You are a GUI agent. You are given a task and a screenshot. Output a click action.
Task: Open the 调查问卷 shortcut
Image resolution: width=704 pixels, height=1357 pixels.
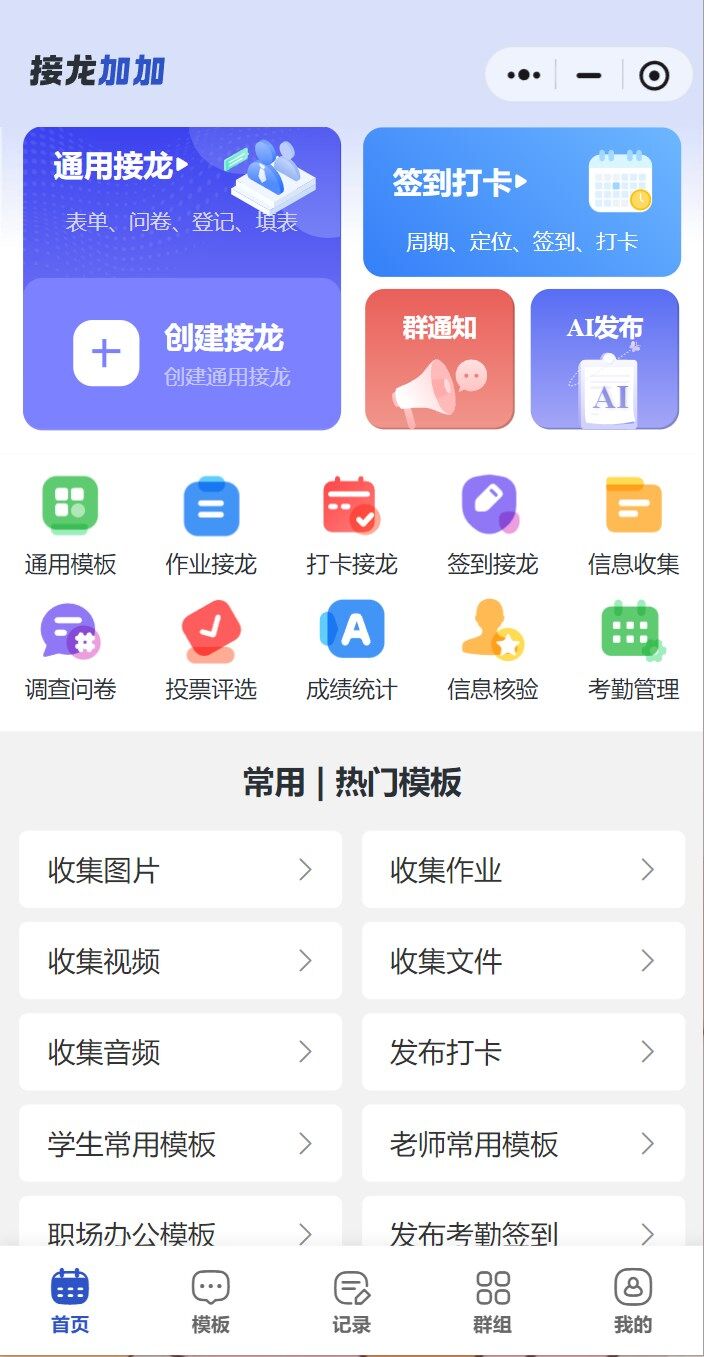[x=70, y=651]
